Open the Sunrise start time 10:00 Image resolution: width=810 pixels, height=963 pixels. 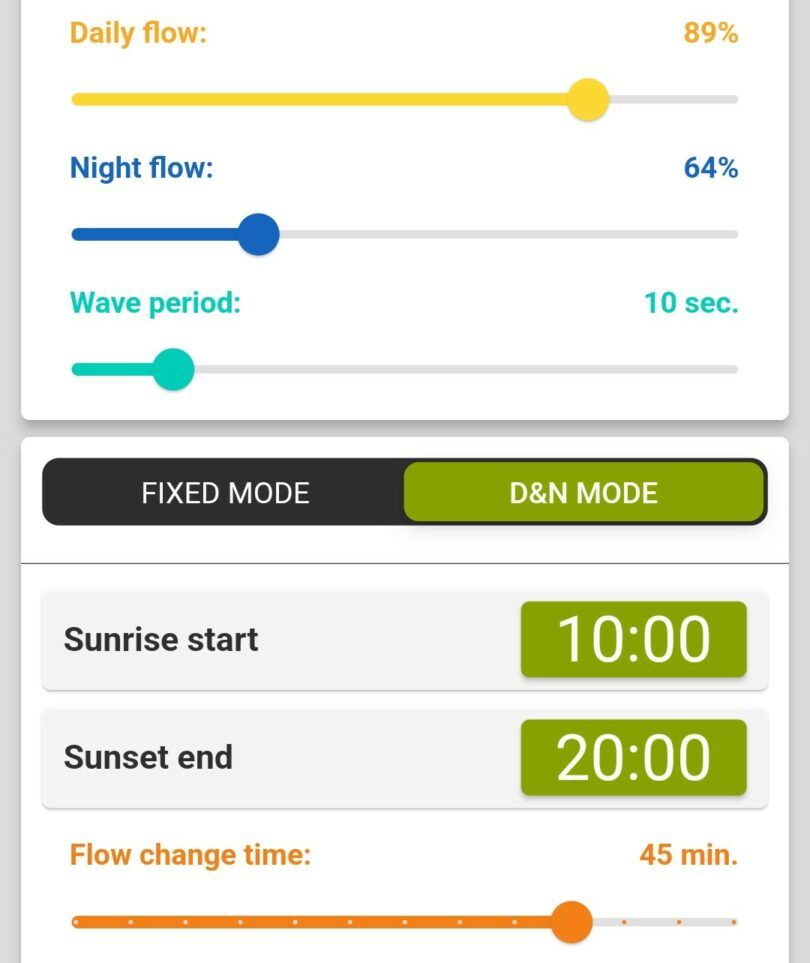coord(633,640)
